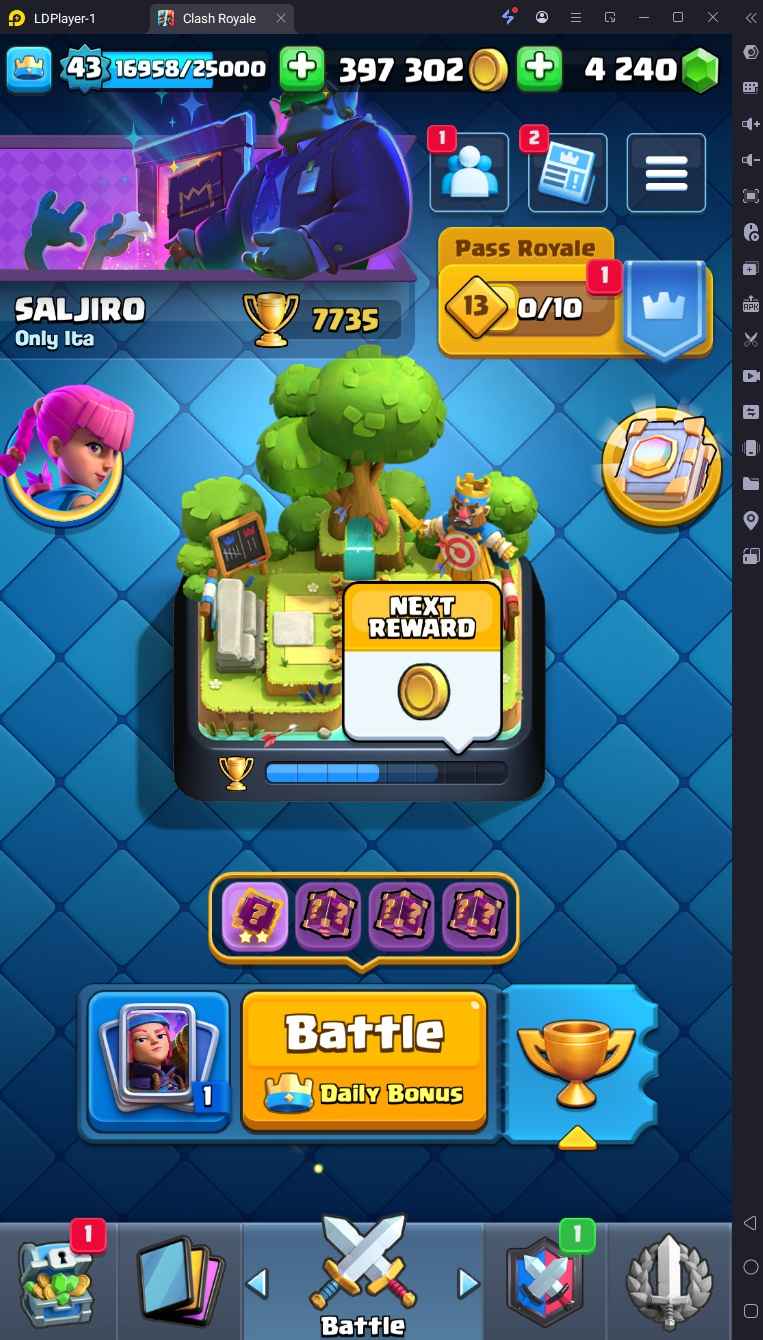
Task: Buy gems with the gems plus button
Action: (x=539, y=68)
